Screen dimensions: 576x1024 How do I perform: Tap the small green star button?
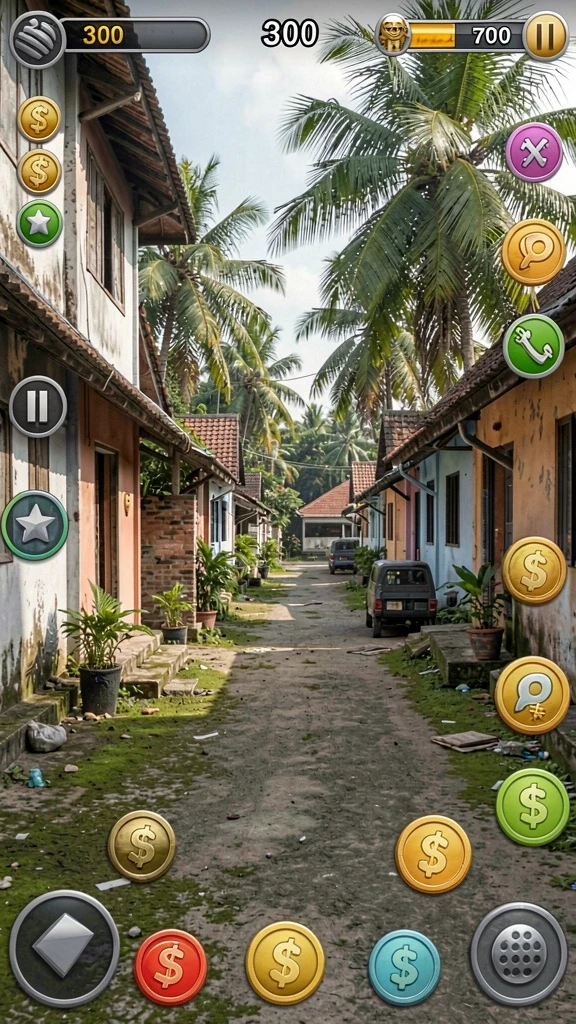pos(39,224)
